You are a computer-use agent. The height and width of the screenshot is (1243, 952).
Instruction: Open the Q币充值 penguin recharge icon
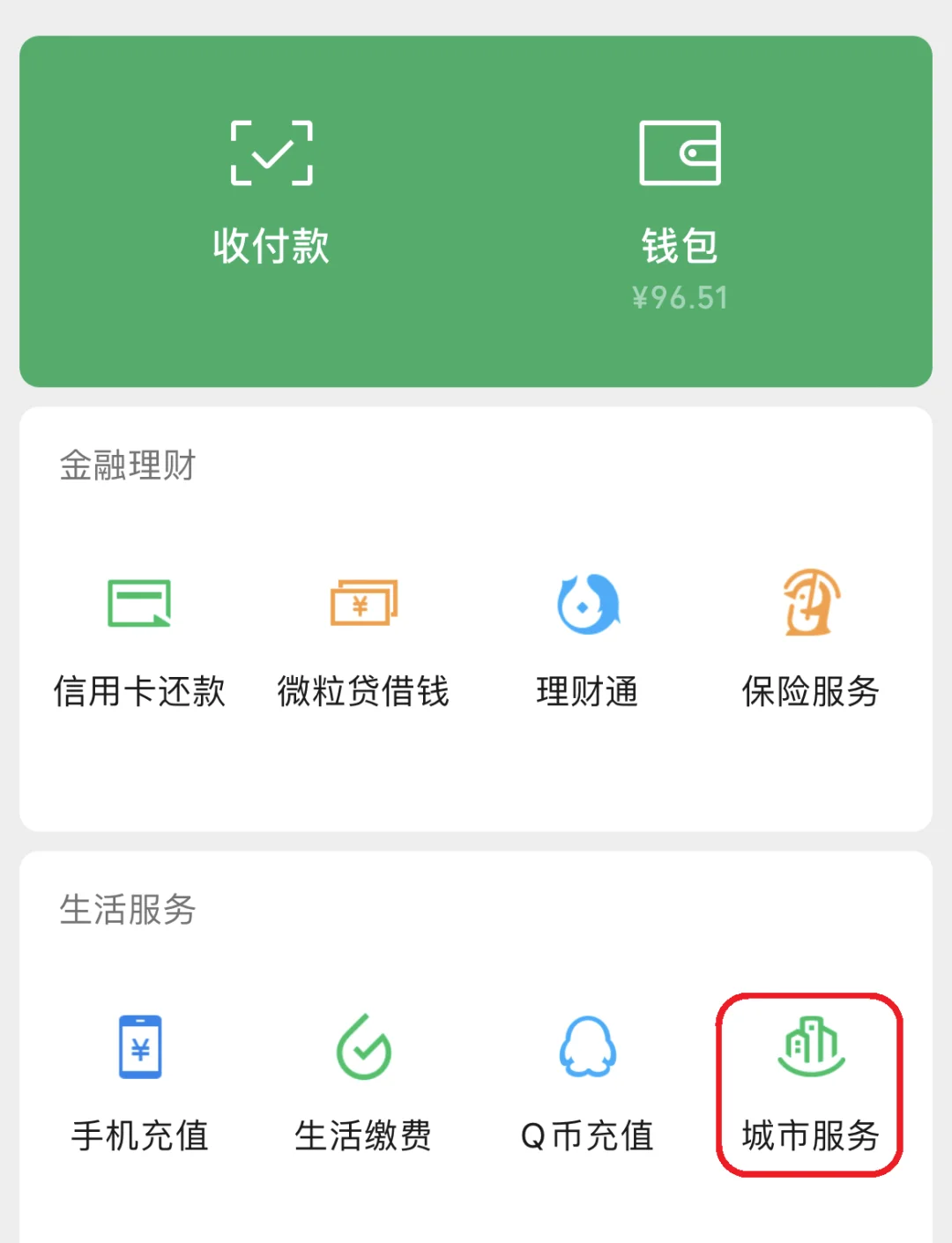(586, 1047)
